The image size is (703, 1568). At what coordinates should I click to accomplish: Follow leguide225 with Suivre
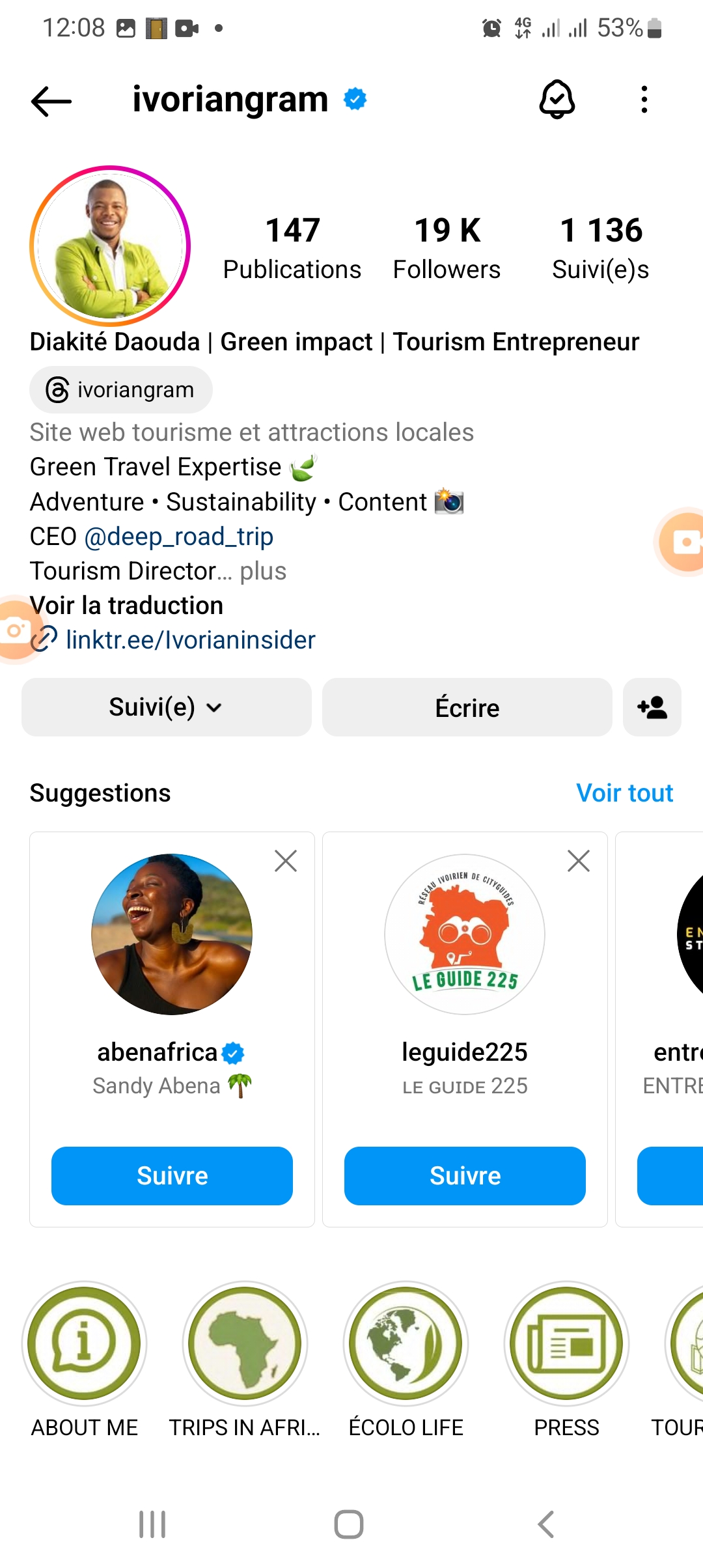pyautogui.click(x=465, y=1176)
